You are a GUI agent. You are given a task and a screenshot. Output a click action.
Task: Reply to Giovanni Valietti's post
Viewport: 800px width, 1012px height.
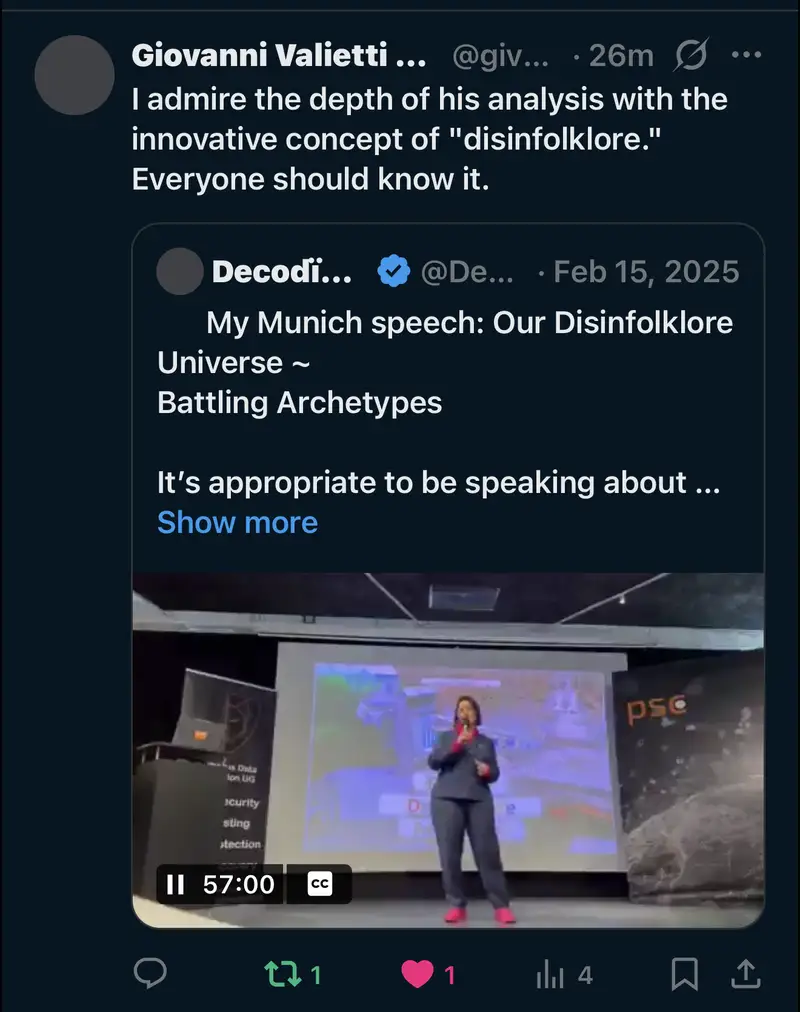150,973
